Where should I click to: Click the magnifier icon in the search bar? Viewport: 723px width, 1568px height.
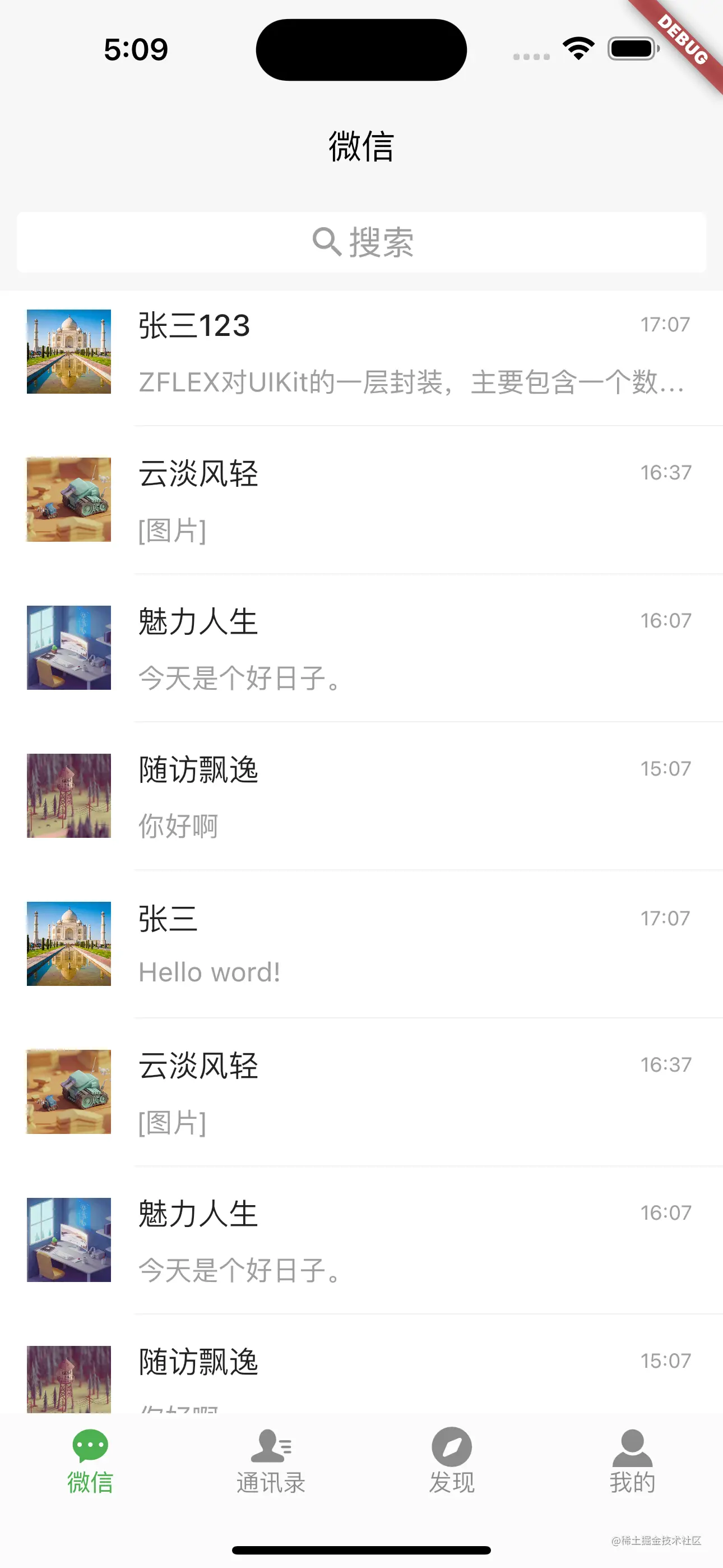click(x=327, y=242)
